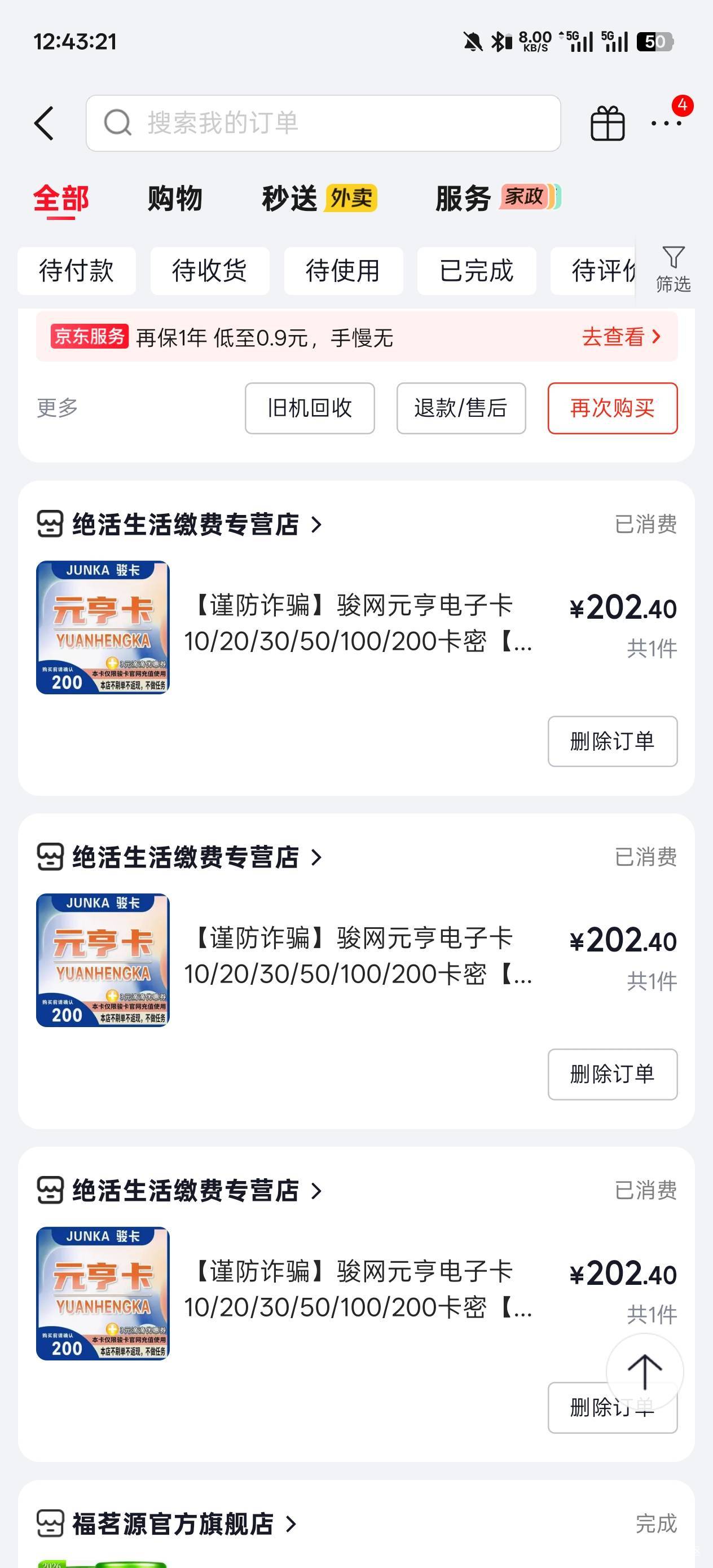This screenshot has width=713, height=1568.
Task: Open the gift icon in the top bar
Action: click(x=607, y=123)
